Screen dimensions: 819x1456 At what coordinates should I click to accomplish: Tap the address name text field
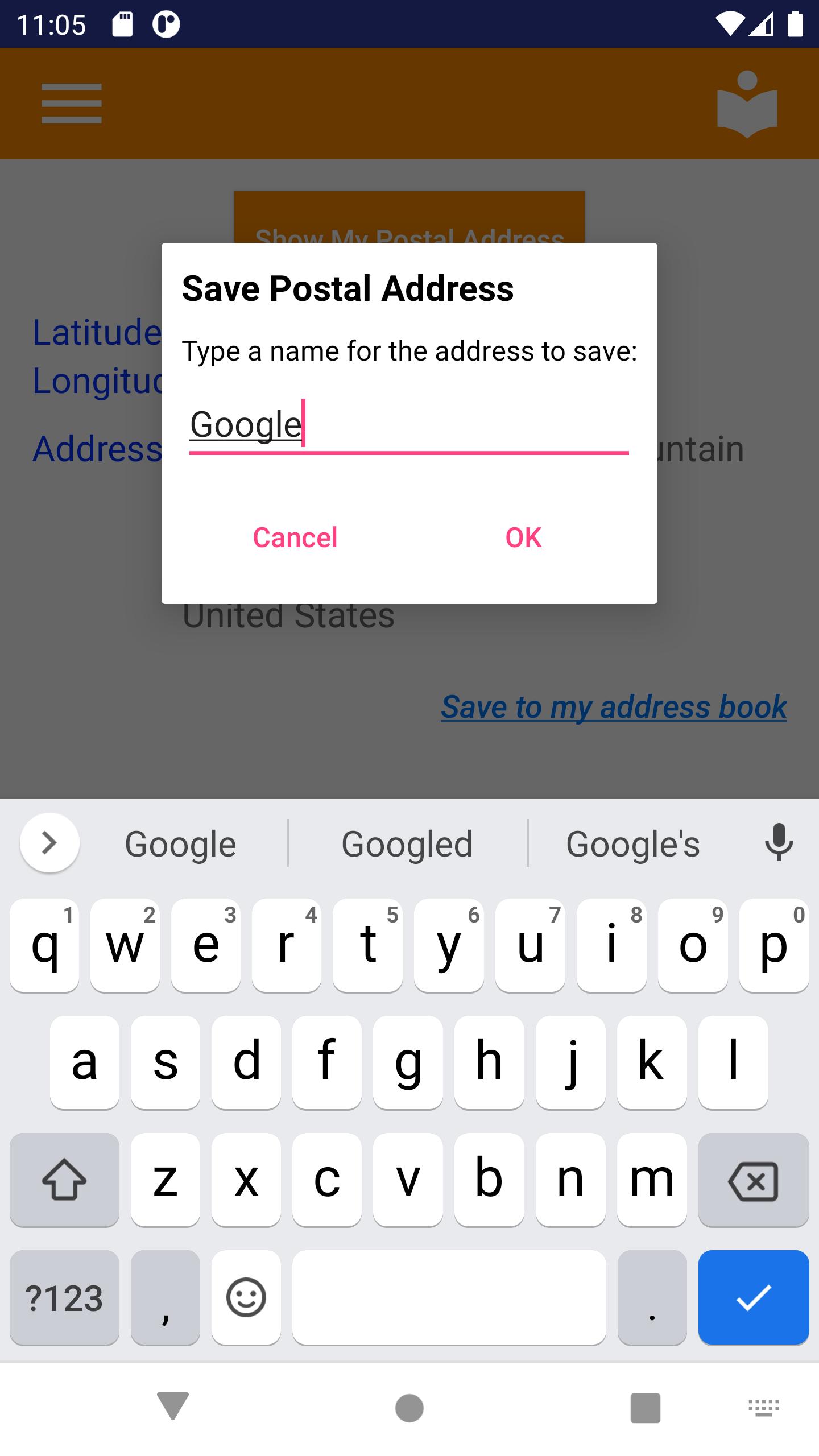409,425
